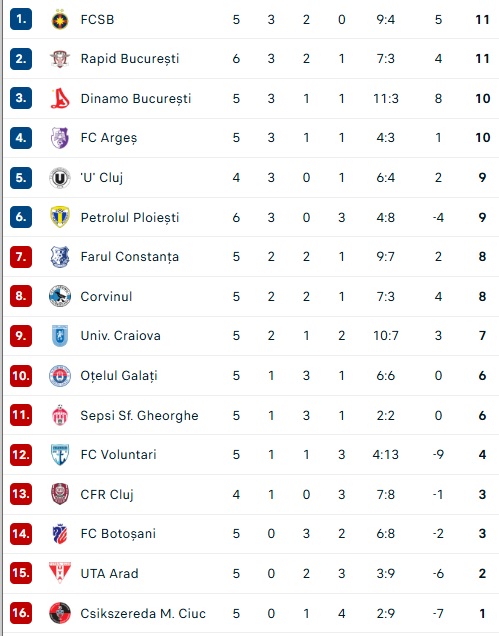
Task: Open Petrolul Ploiești team row
Action: tap(251, 217)
